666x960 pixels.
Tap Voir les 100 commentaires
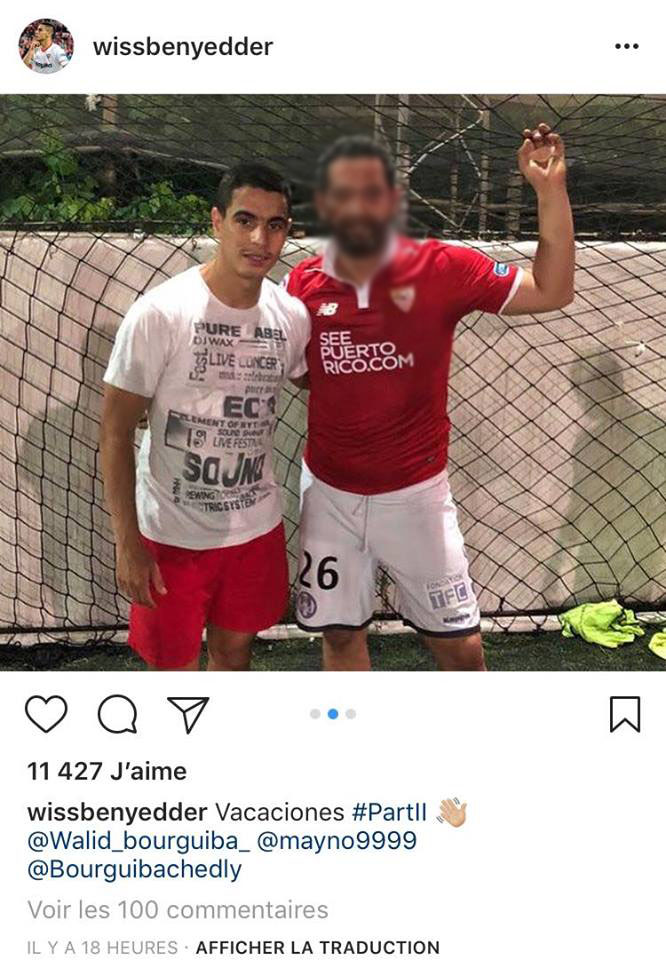(x=177, y=909)
